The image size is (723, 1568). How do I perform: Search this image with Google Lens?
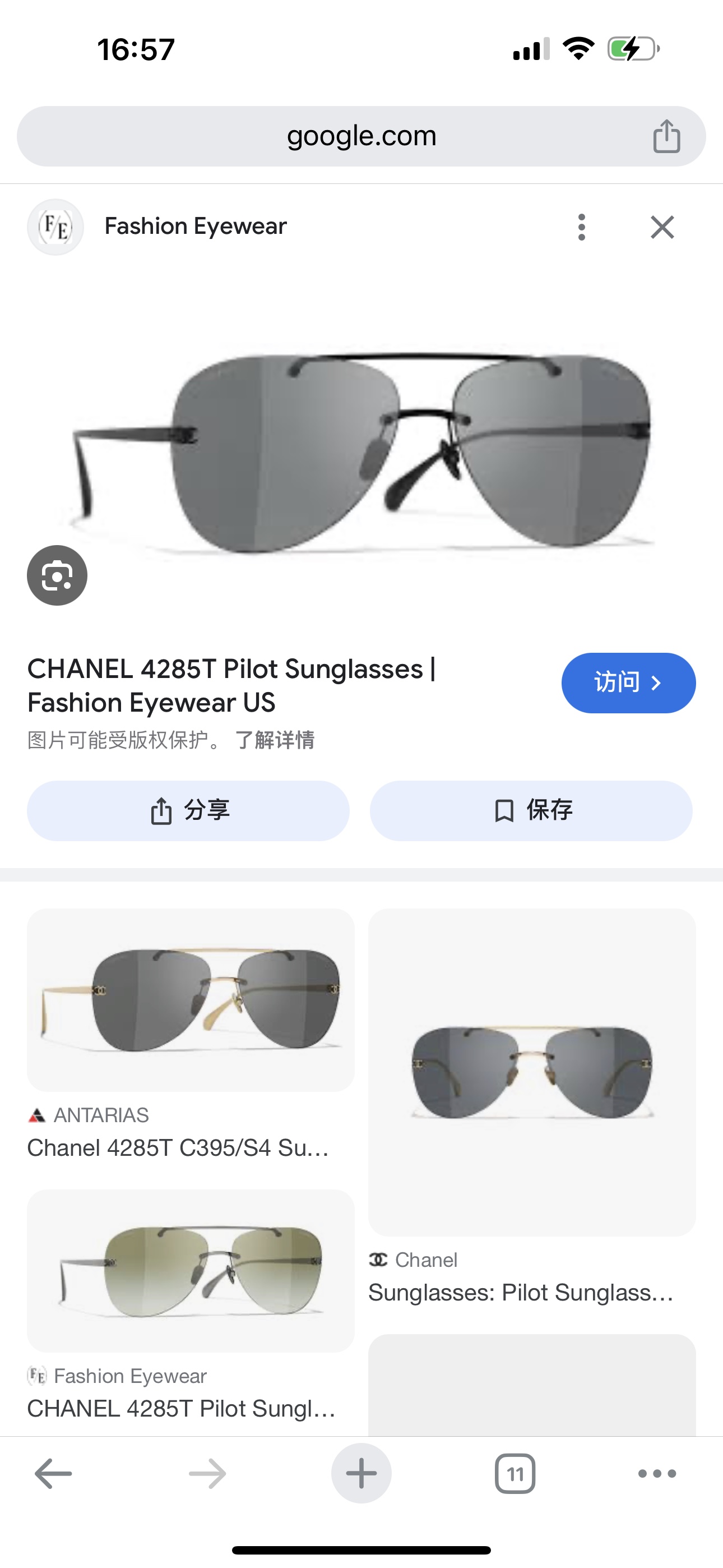57,575
